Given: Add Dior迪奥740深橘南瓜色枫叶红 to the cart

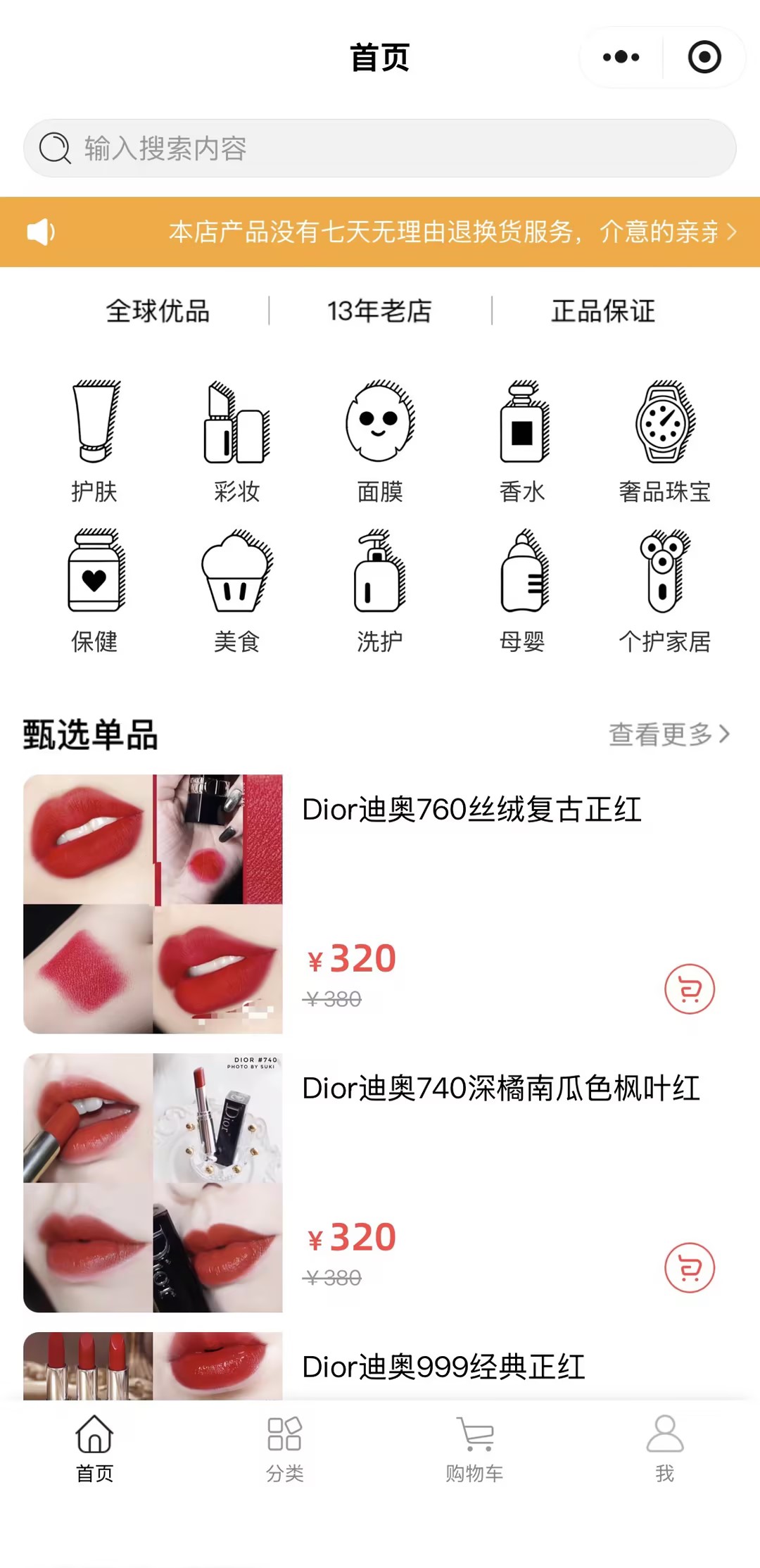Looking at the screenshot, I should (690, 1267).
